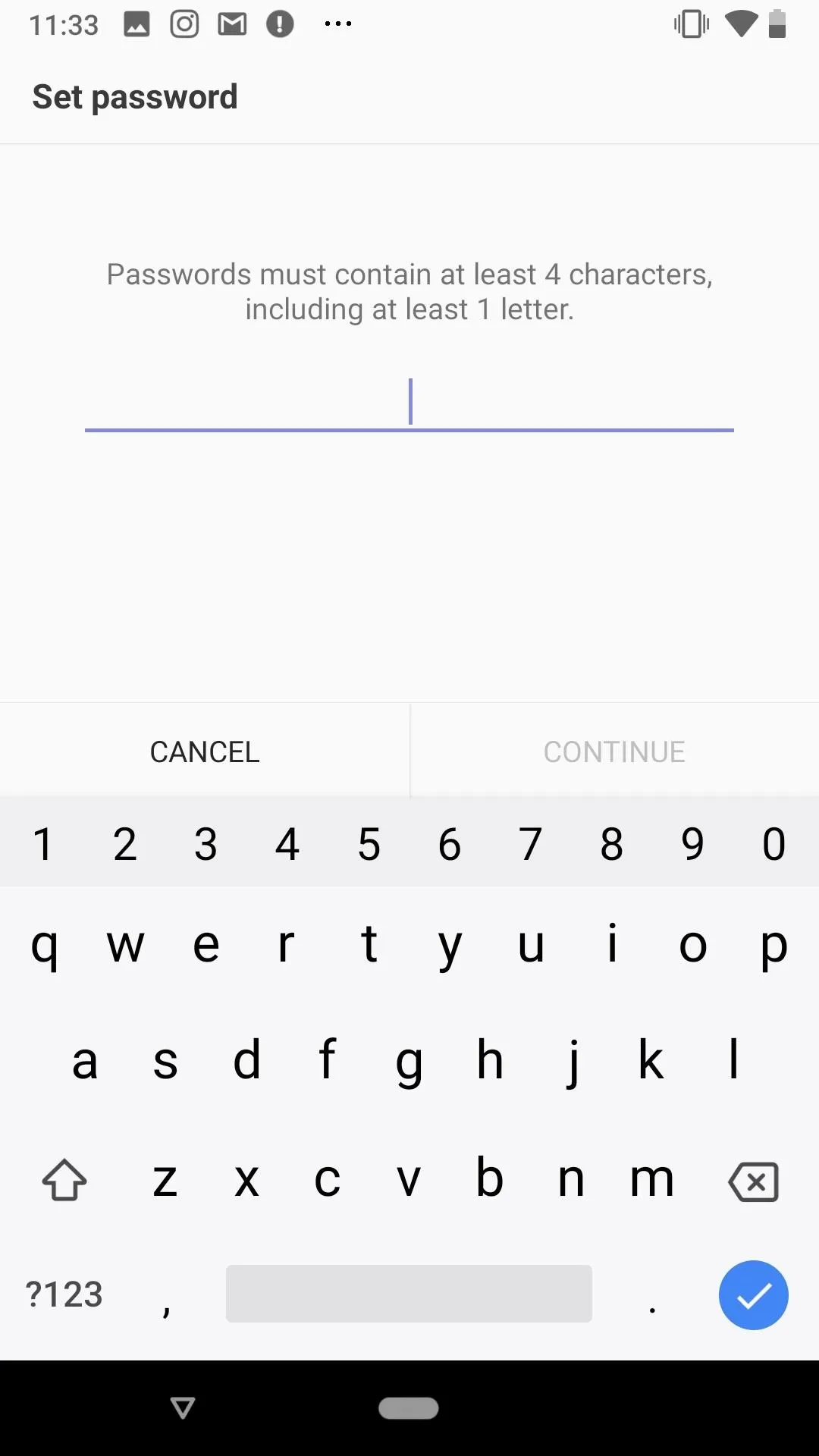
Task: Switch keyboard to ?123 symbols
Action: click(64, 1294)
